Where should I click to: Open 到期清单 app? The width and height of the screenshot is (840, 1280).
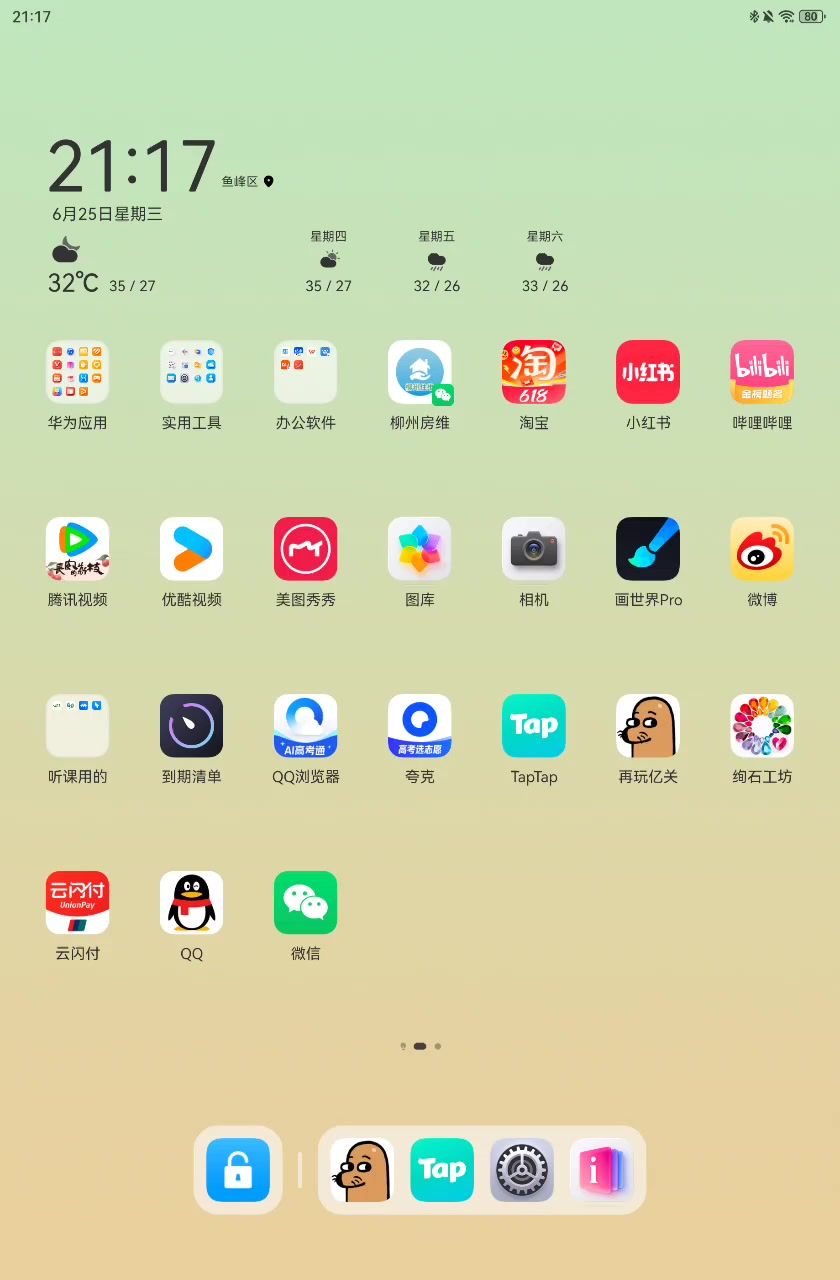[192, 726]
